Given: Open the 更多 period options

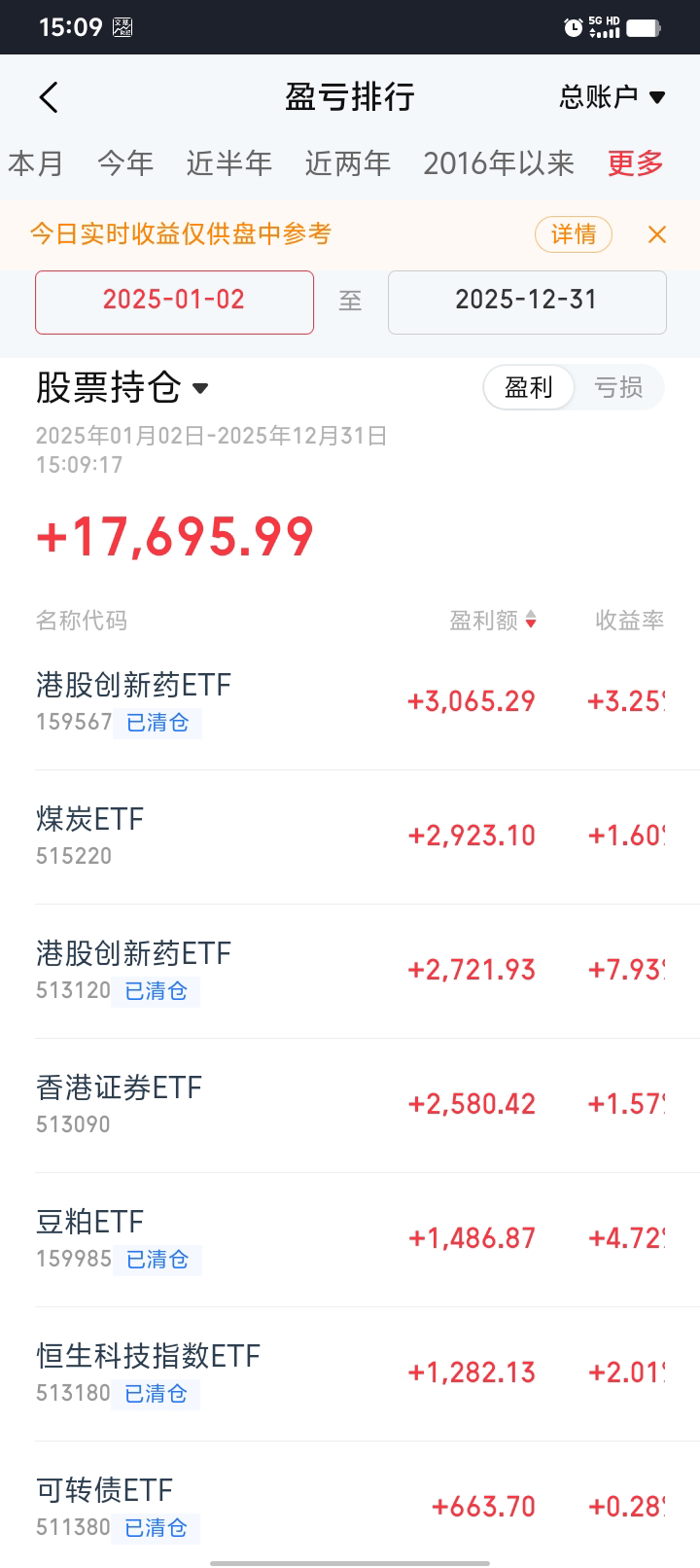Looking at the screenshot, I should 636,163.
